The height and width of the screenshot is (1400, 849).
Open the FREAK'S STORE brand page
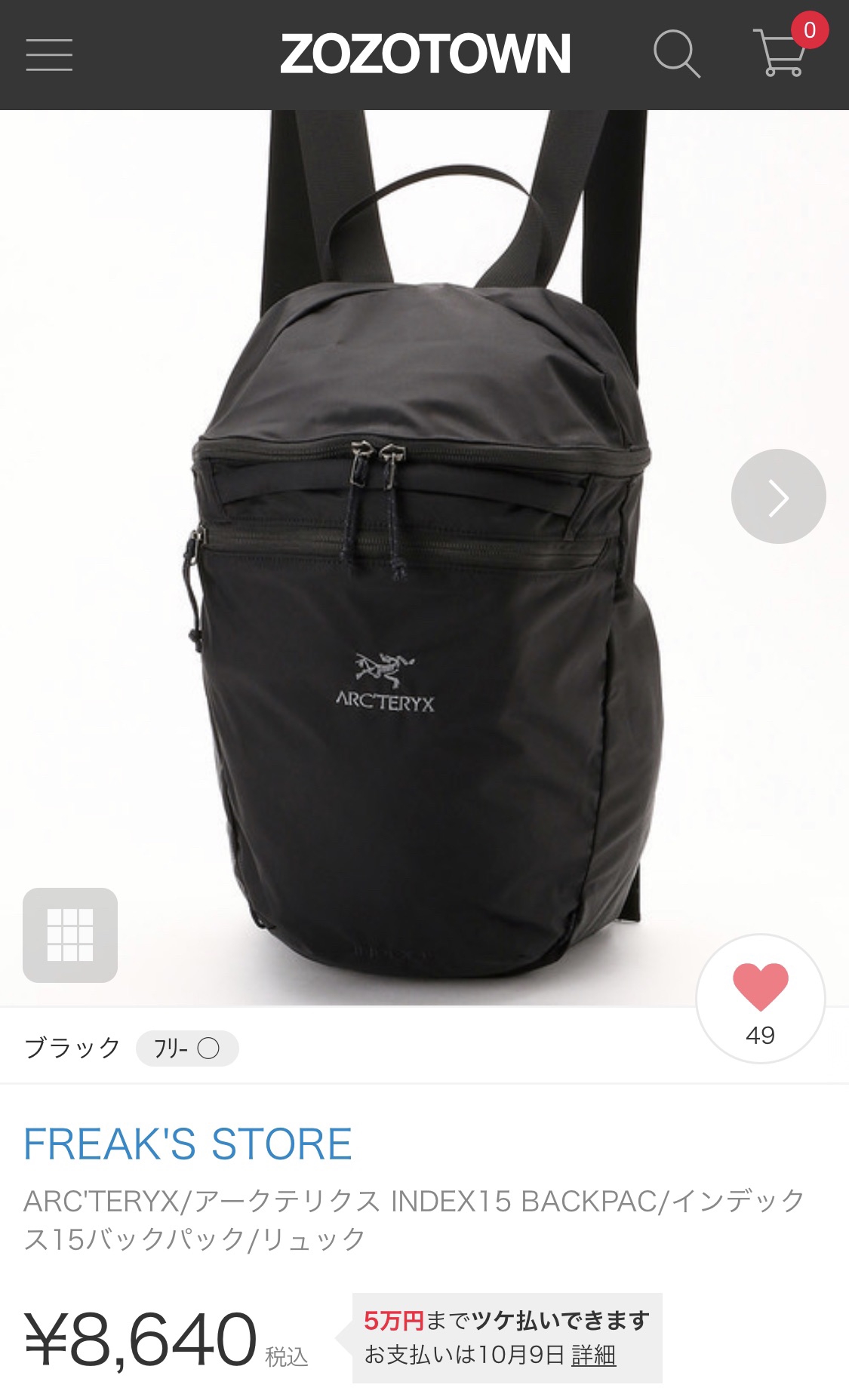[188, 1144]
